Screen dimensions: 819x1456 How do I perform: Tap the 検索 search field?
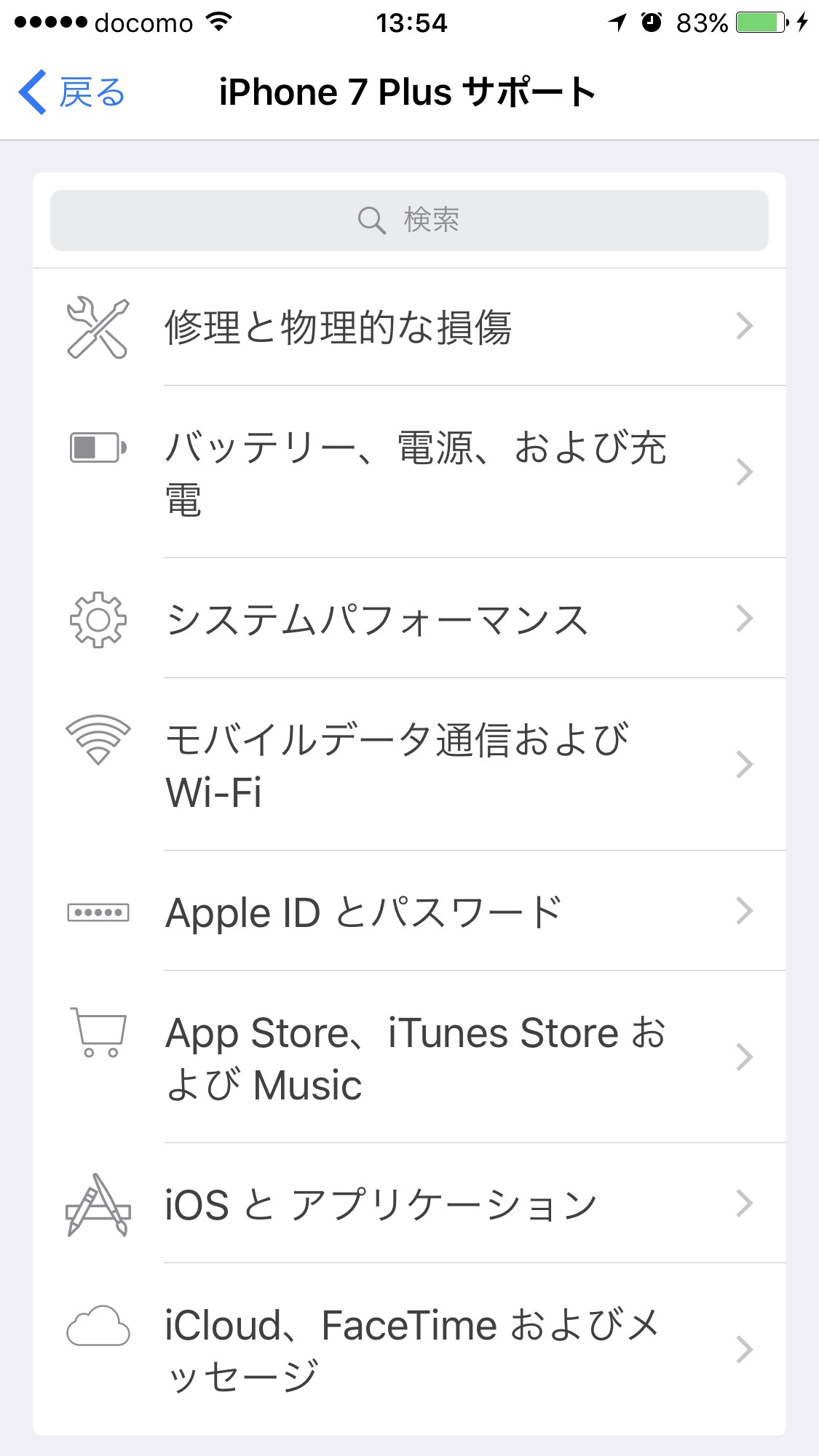pyautogui.click(x=409, y=220)
